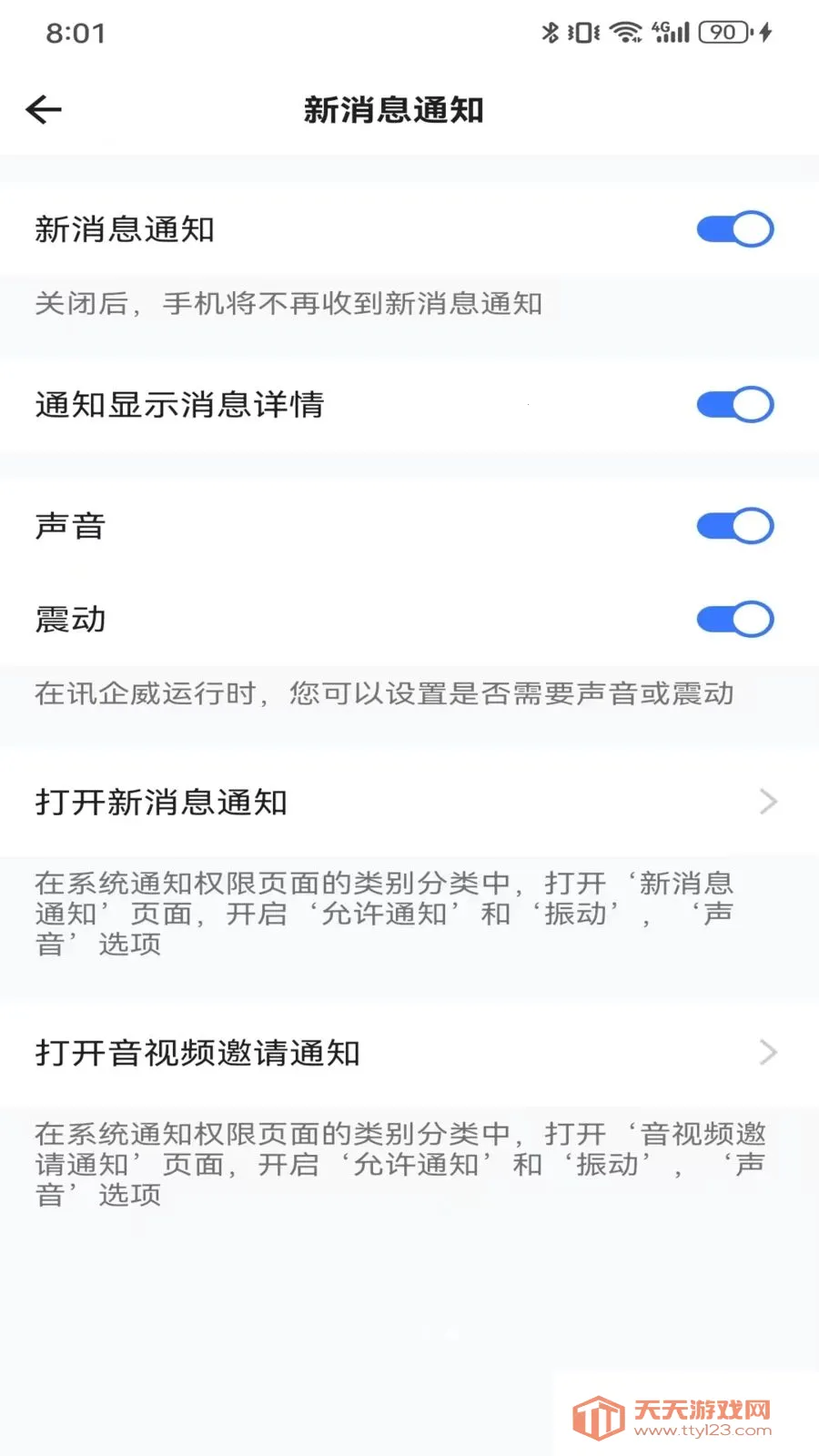Tap the chevron next to 打开音视频邀请通知

(769, 1055)
